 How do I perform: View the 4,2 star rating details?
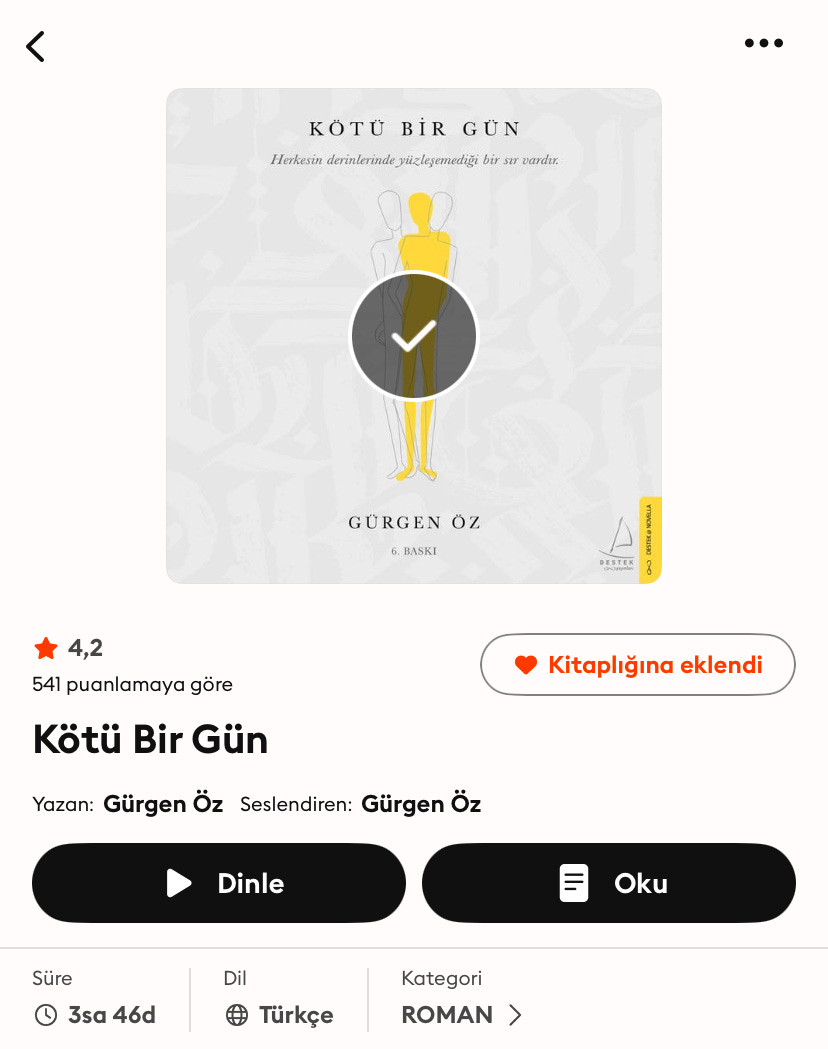tap(70, 649)
